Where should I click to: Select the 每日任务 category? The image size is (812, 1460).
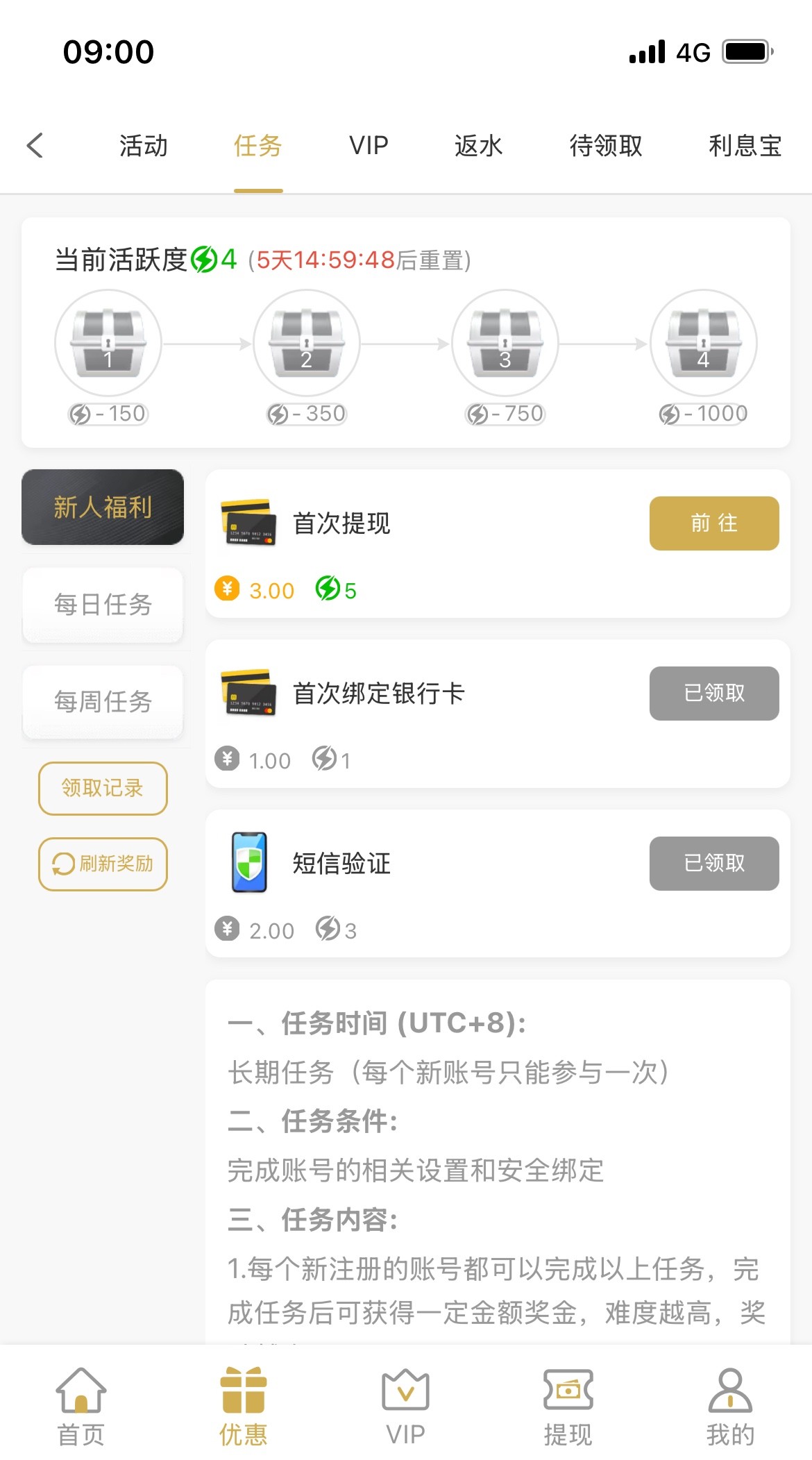(x=103, y=605)
